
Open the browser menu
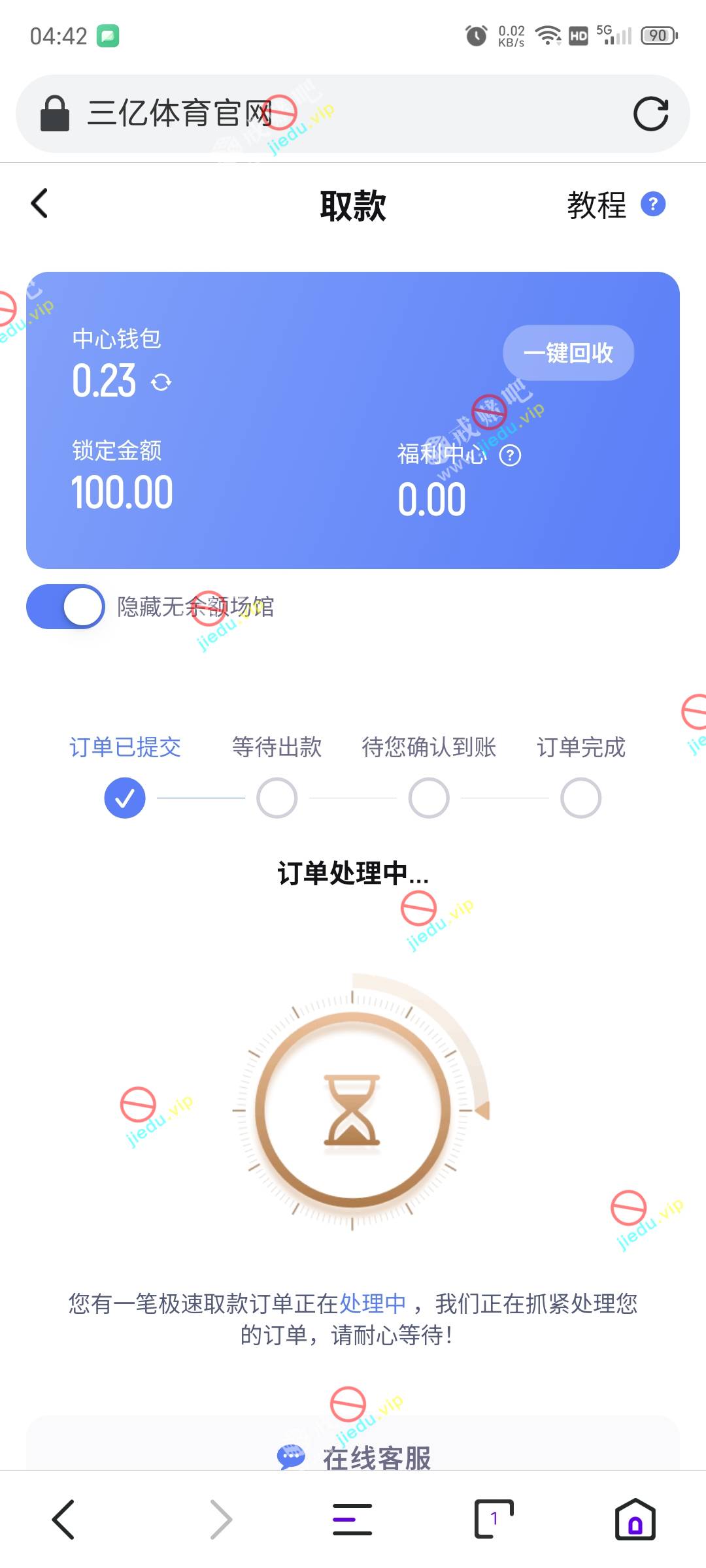click(x=352, y=1519)
